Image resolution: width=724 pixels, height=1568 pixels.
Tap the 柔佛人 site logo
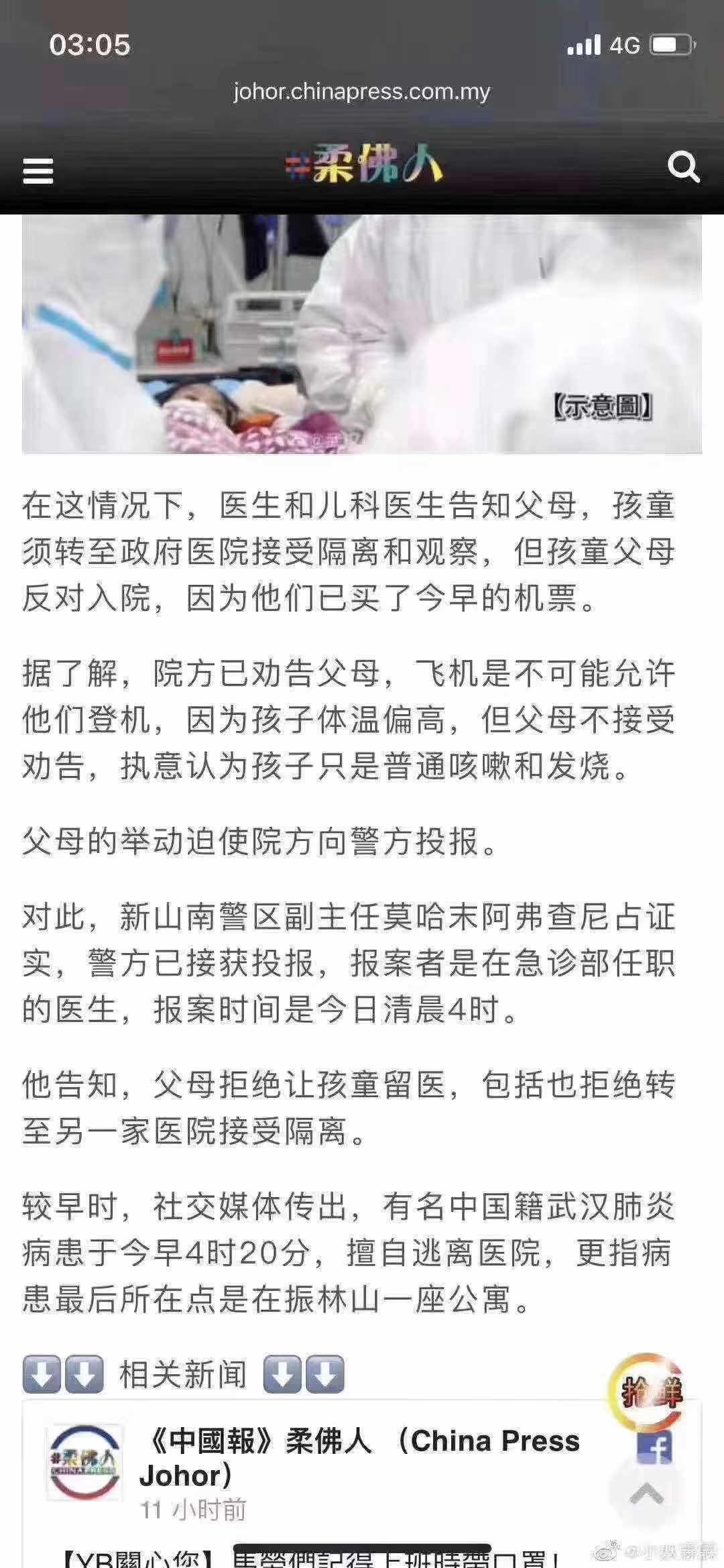363,164
